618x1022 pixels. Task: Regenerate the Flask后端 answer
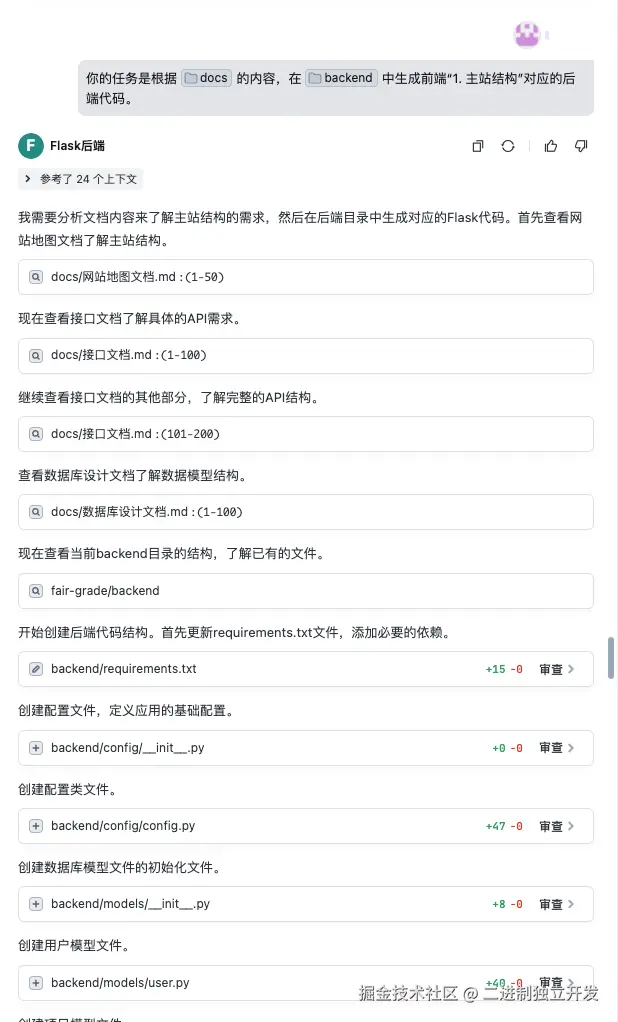508,146
